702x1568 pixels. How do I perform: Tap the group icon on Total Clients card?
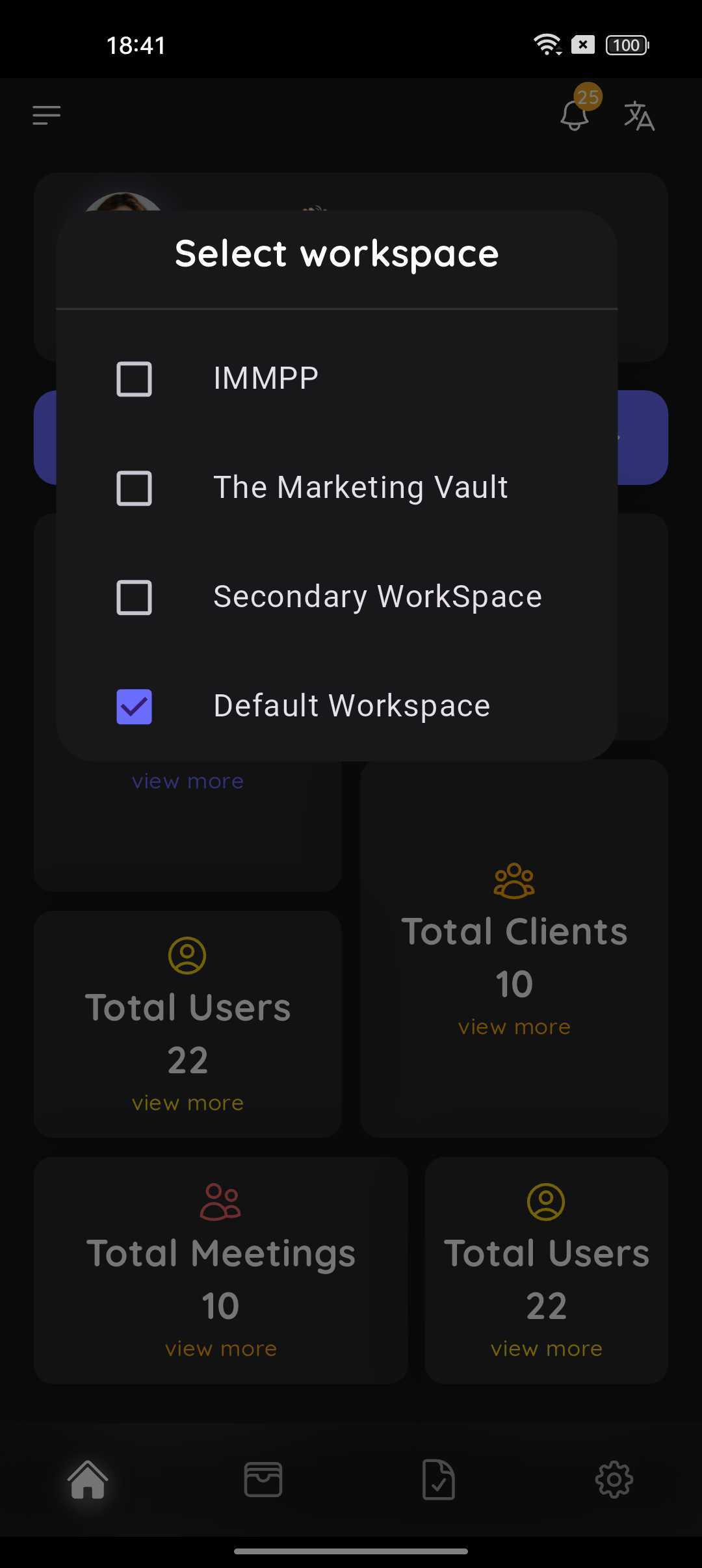coord(513,881)
